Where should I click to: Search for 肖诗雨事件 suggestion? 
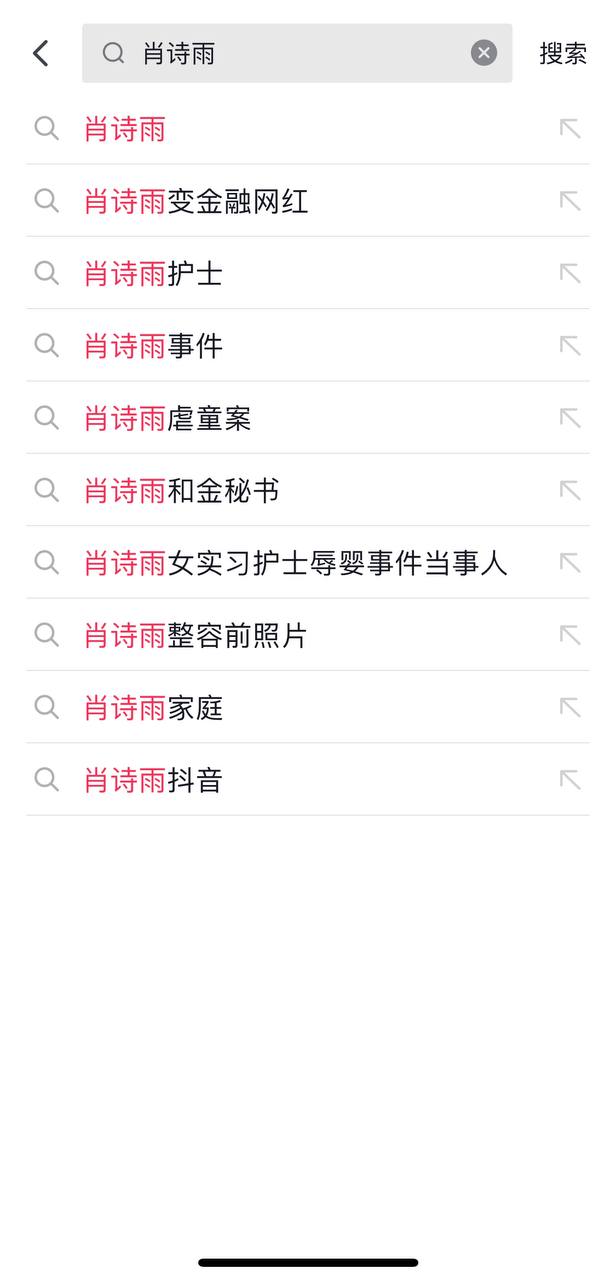[x=153, y=346]
